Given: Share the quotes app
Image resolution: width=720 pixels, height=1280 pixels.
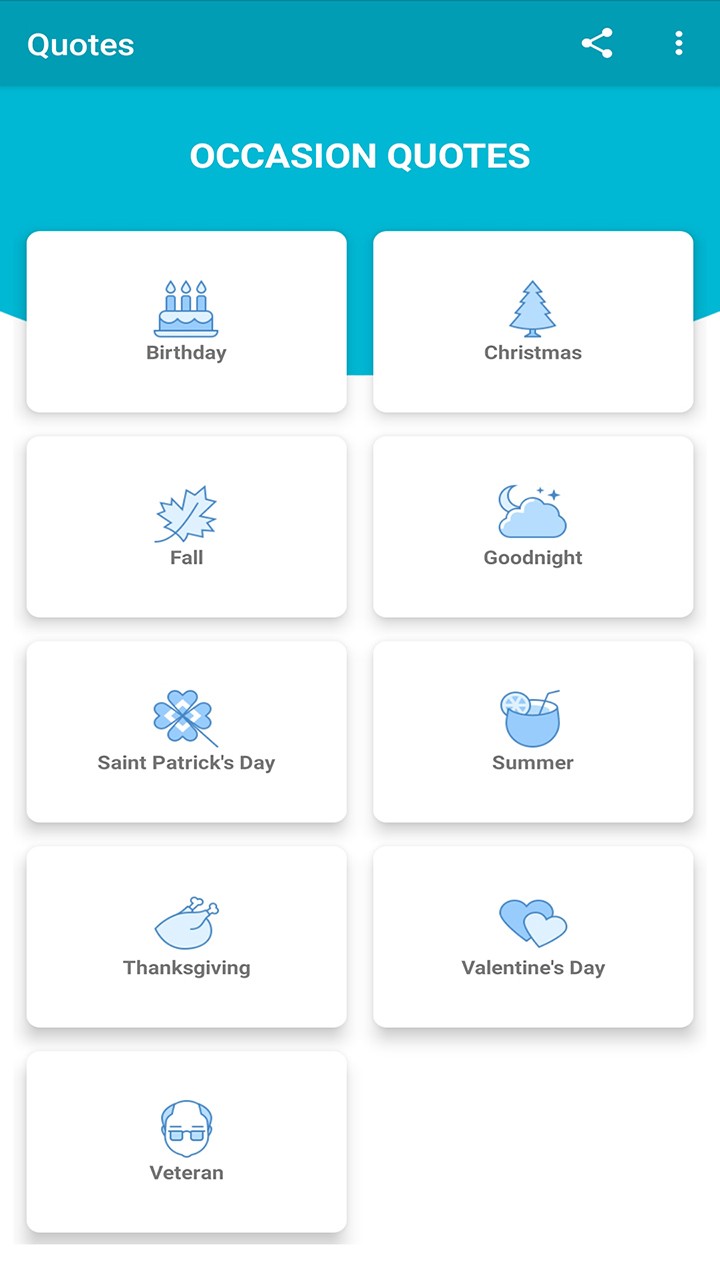Looking at the screenshot, I should click(597, 44).
